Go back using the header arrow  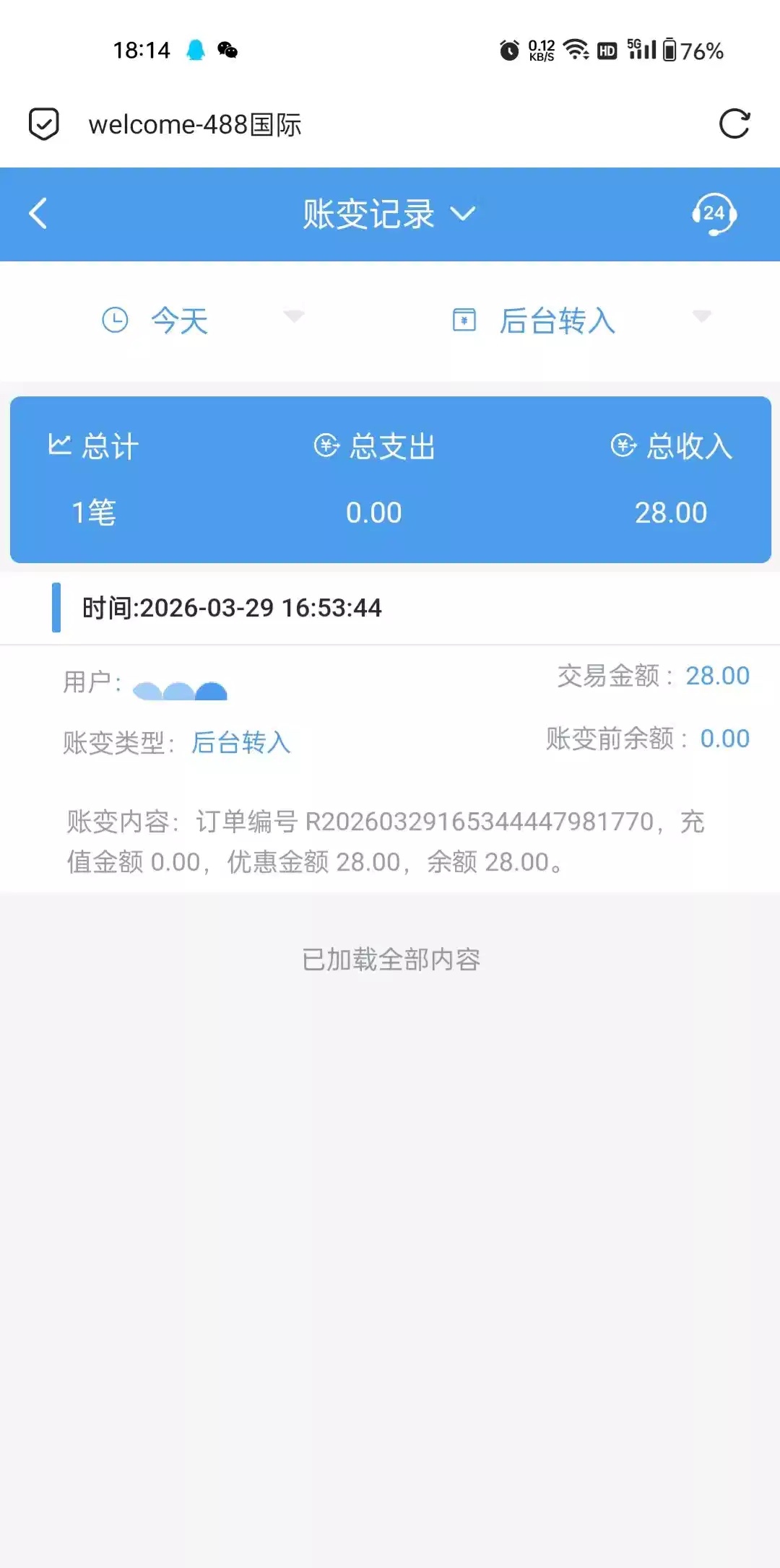38,214
